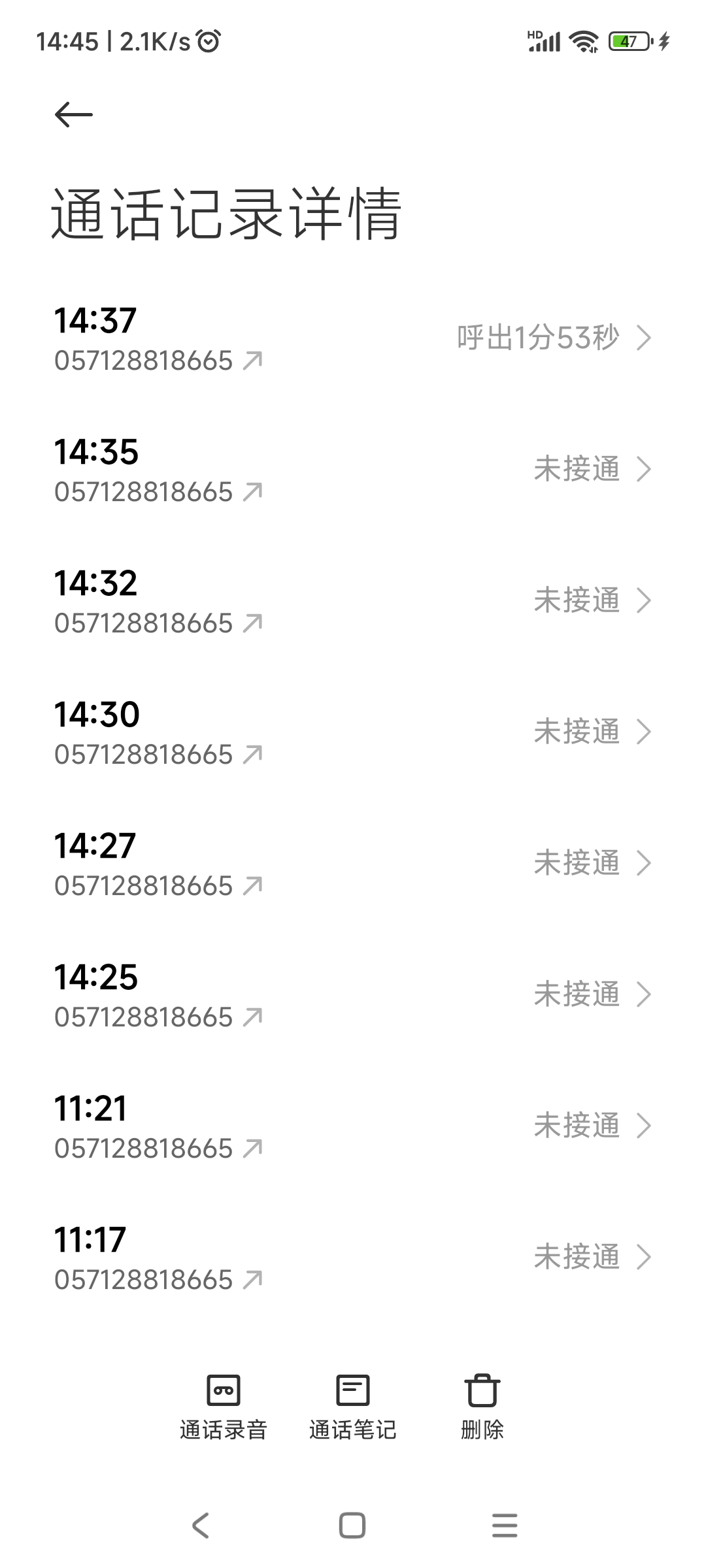Open recent apps from navigation bar
Image resolution: width=706 pixels, height=1568 pixels.
[x=505, y=1526]
